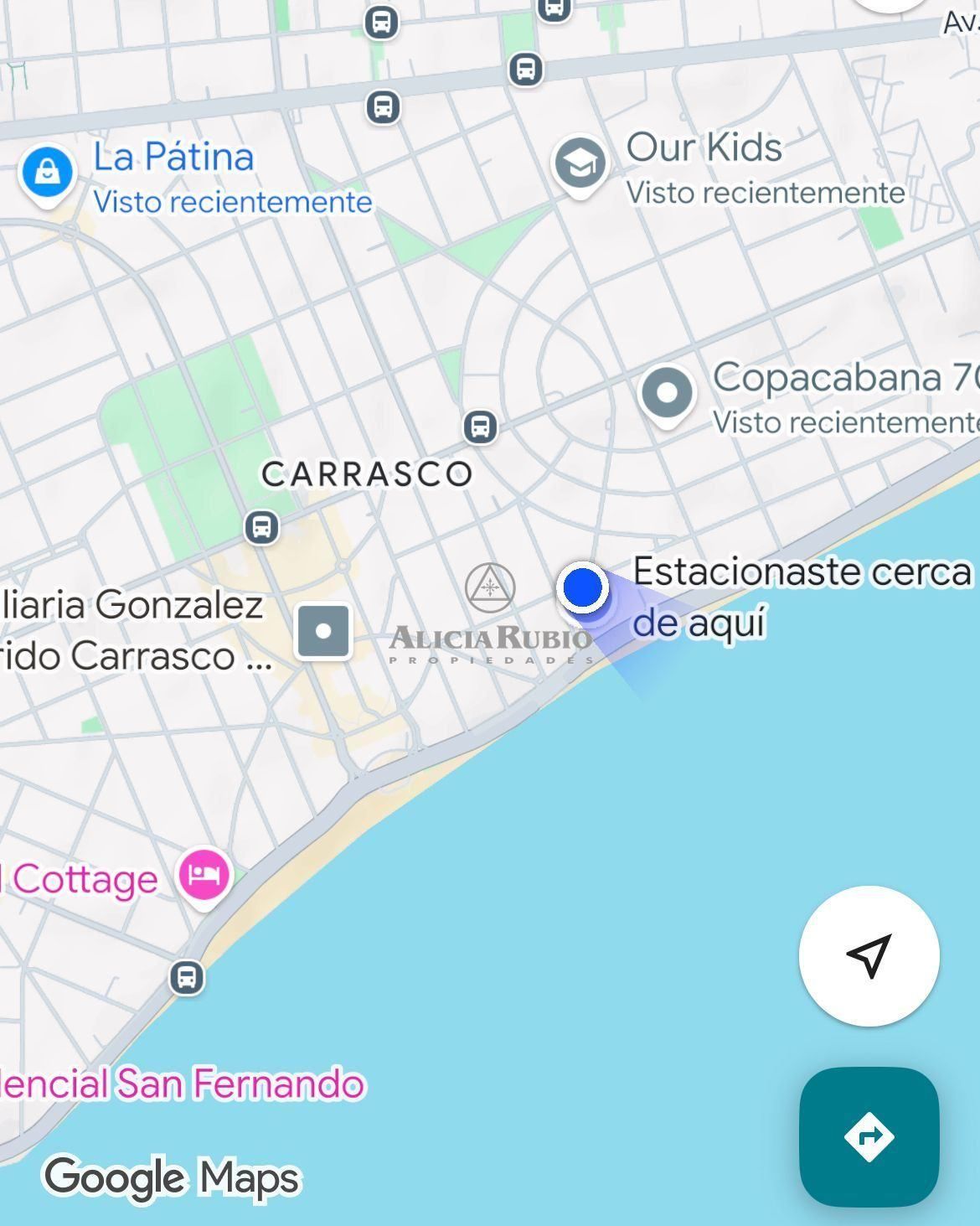Select the Our Kids school pin
Image resolution: width=980 pixels, height=1226 pixels.
click(580, 163)
